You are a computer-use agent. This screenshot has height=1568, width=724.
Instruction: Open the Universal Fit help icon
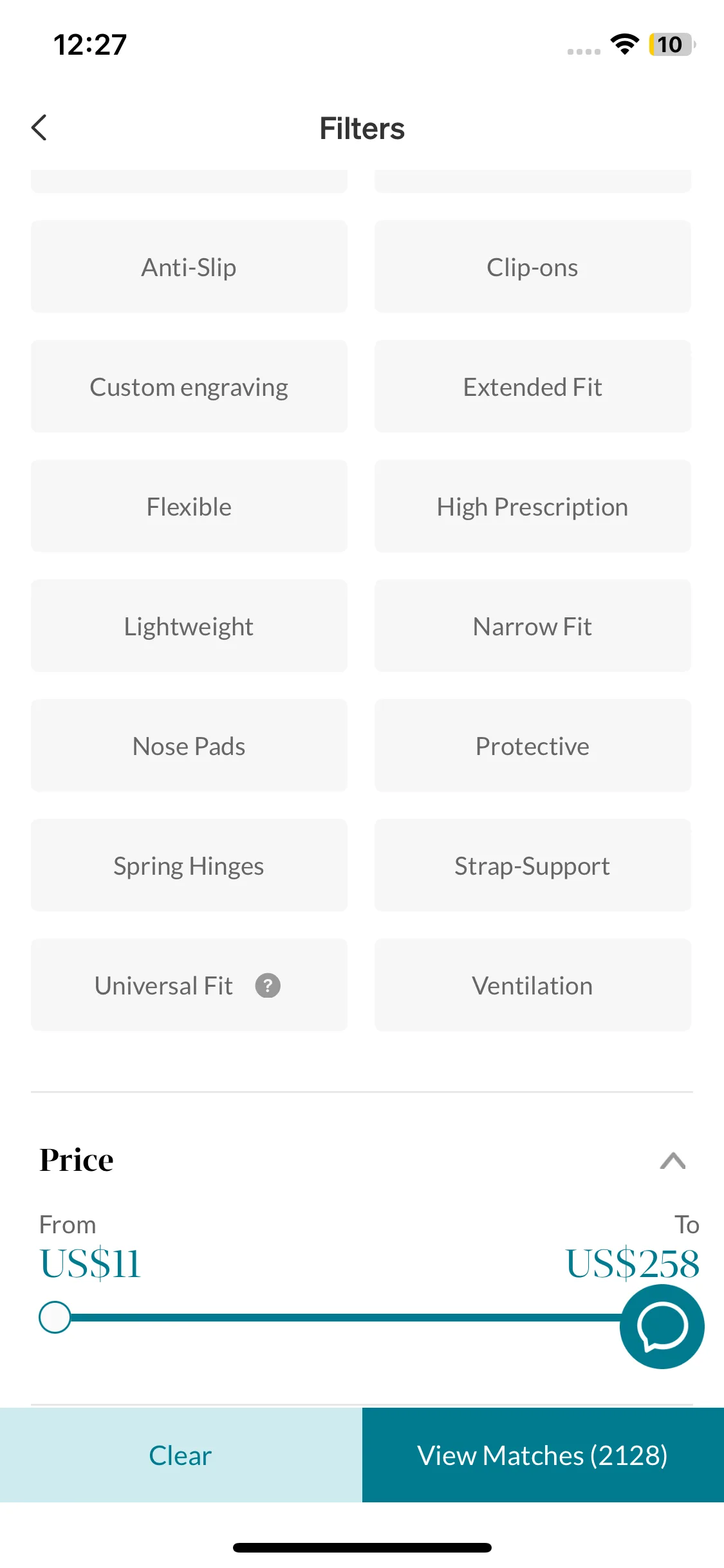pos(268,985)
